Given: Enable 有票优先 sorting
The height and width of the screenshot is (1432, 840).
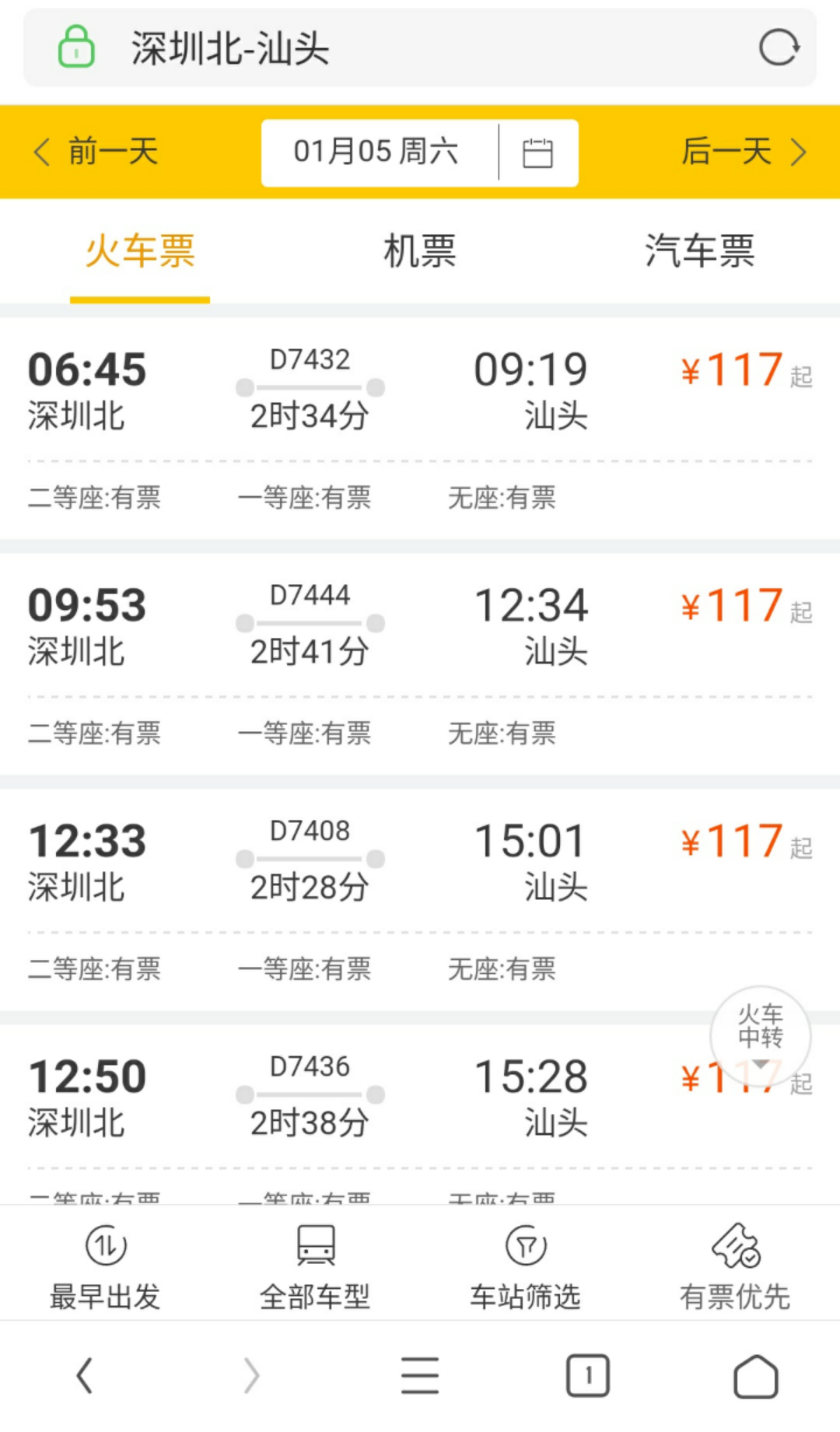Looking at the screenshot, I should pyautogui.click(x=735, y=1264).
